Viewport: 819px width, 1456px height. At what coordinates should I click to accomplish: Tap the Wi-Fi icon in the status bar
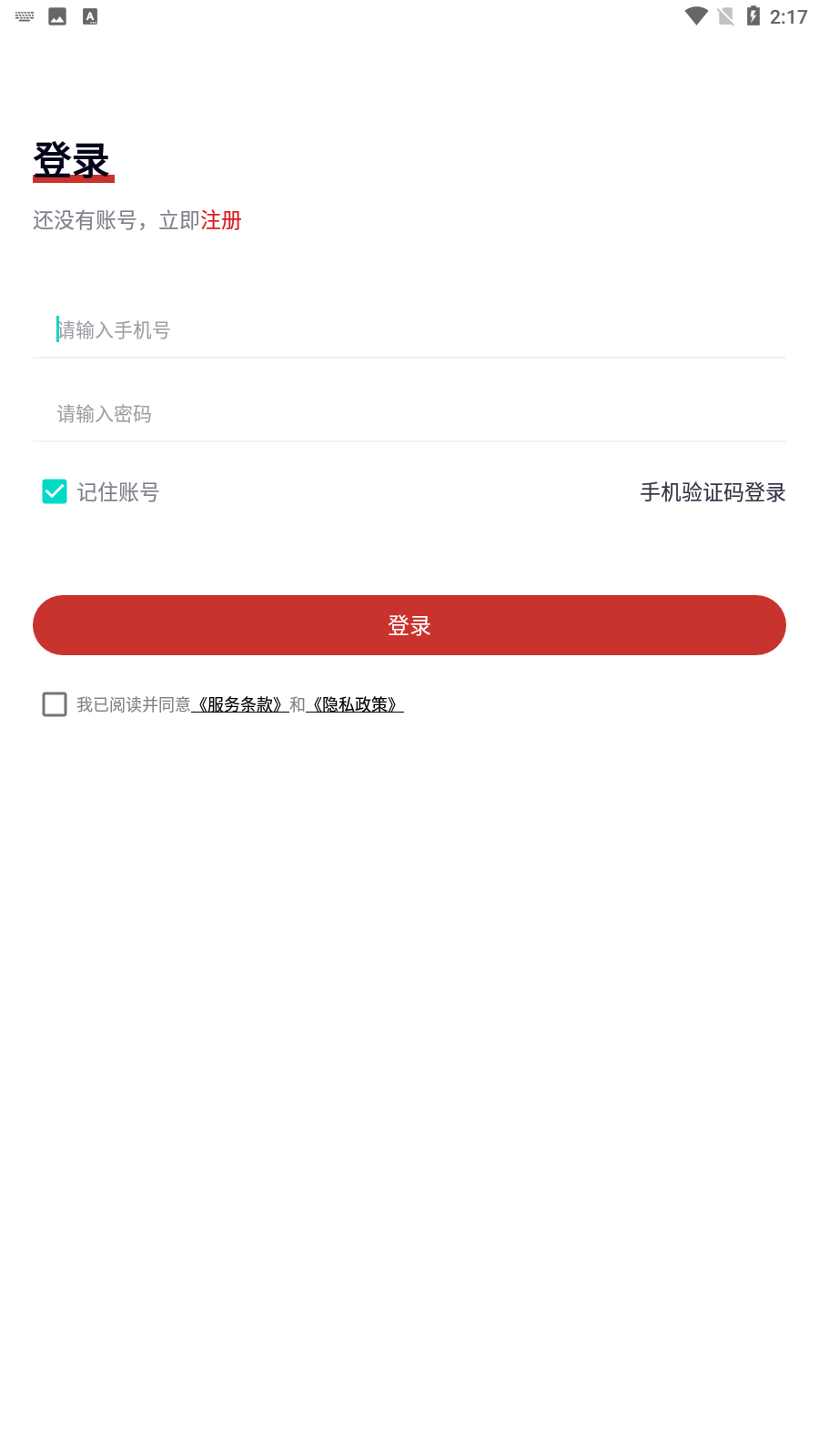click(696, 15)
